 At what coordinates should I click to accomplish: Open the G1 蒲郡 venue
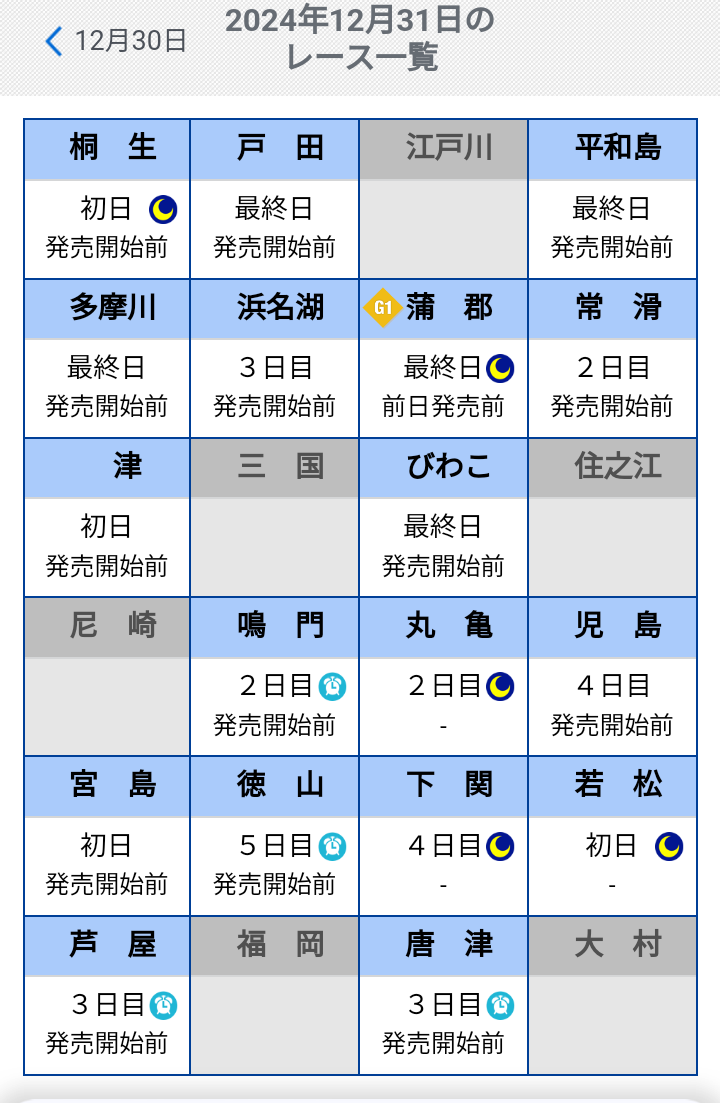(x=443, y=308)
